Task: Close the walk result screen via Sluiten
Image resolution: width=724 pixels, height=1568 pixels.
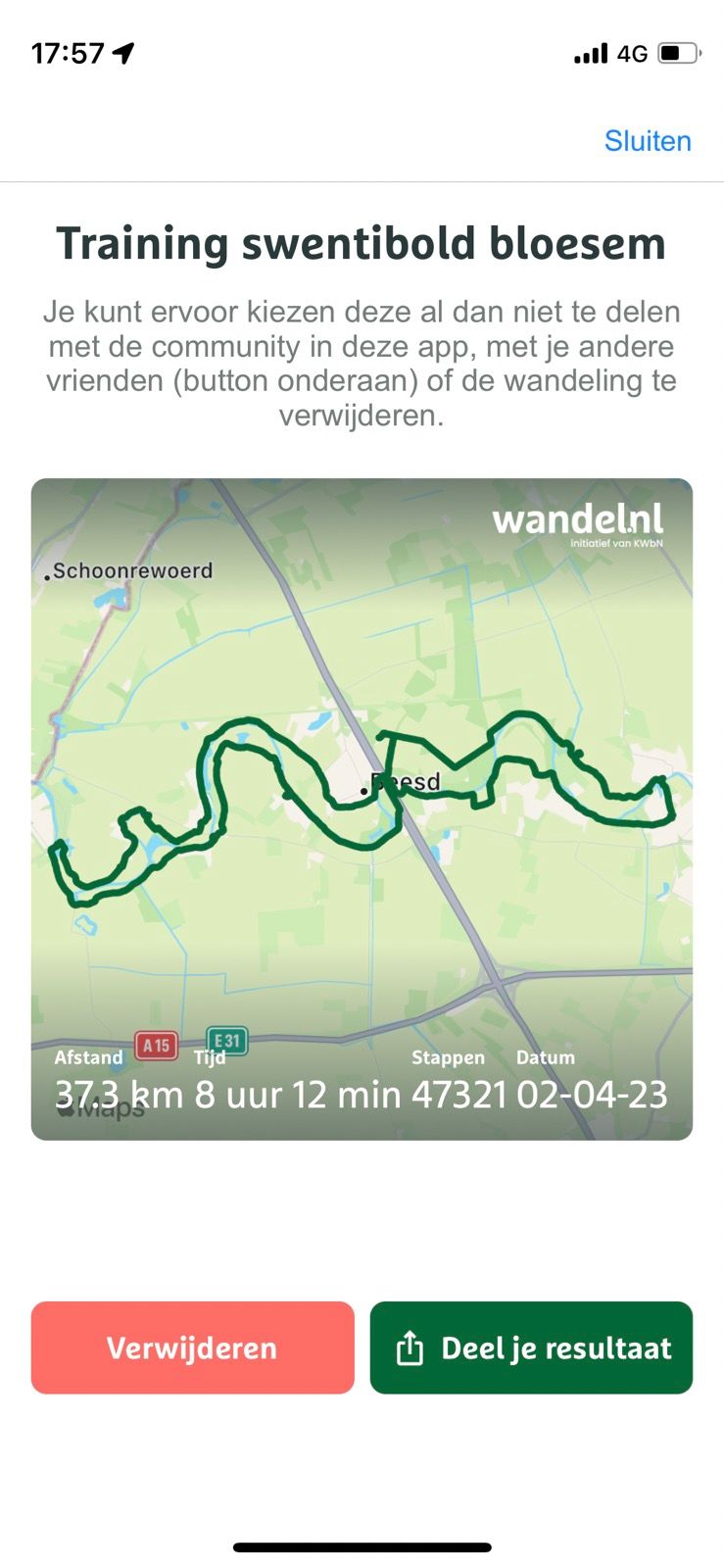Action: (648, 141)
